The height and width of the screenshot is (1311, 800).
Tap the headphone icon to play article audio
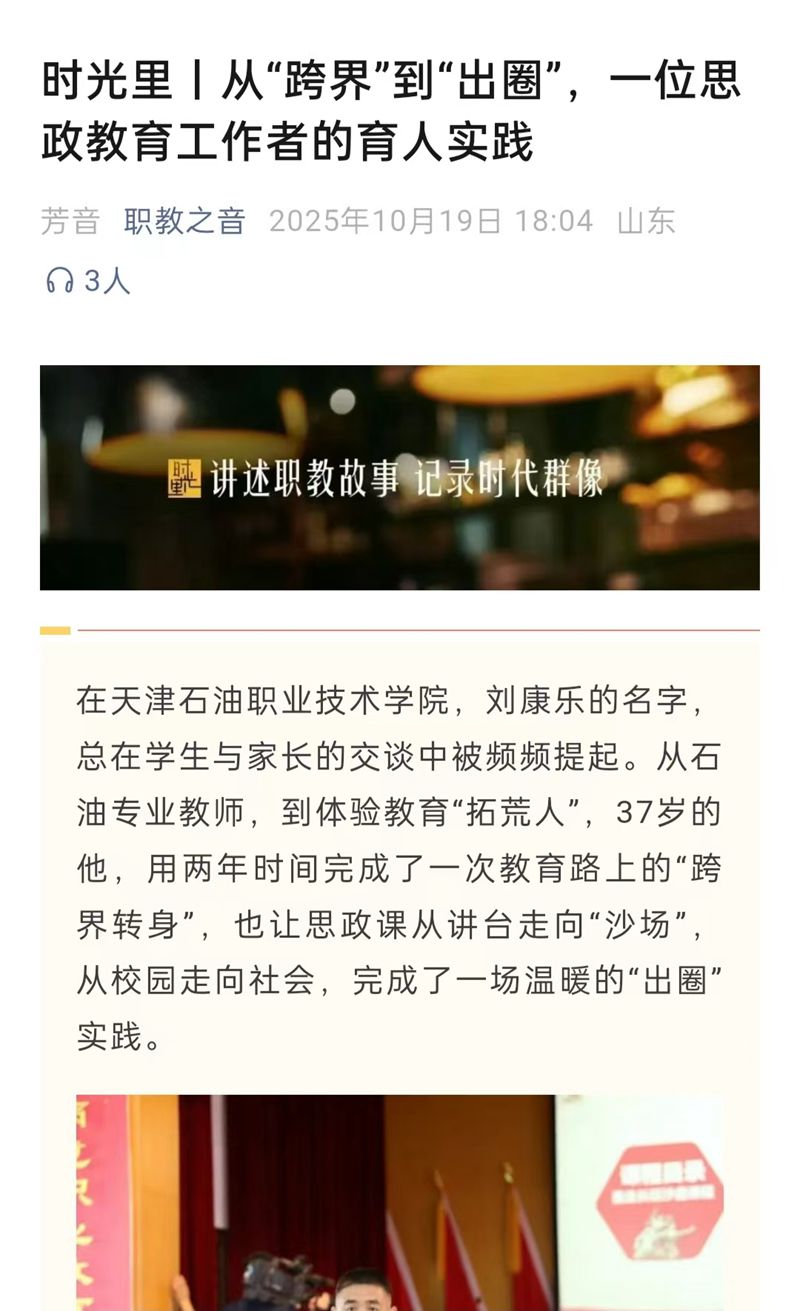pos(60,284)
